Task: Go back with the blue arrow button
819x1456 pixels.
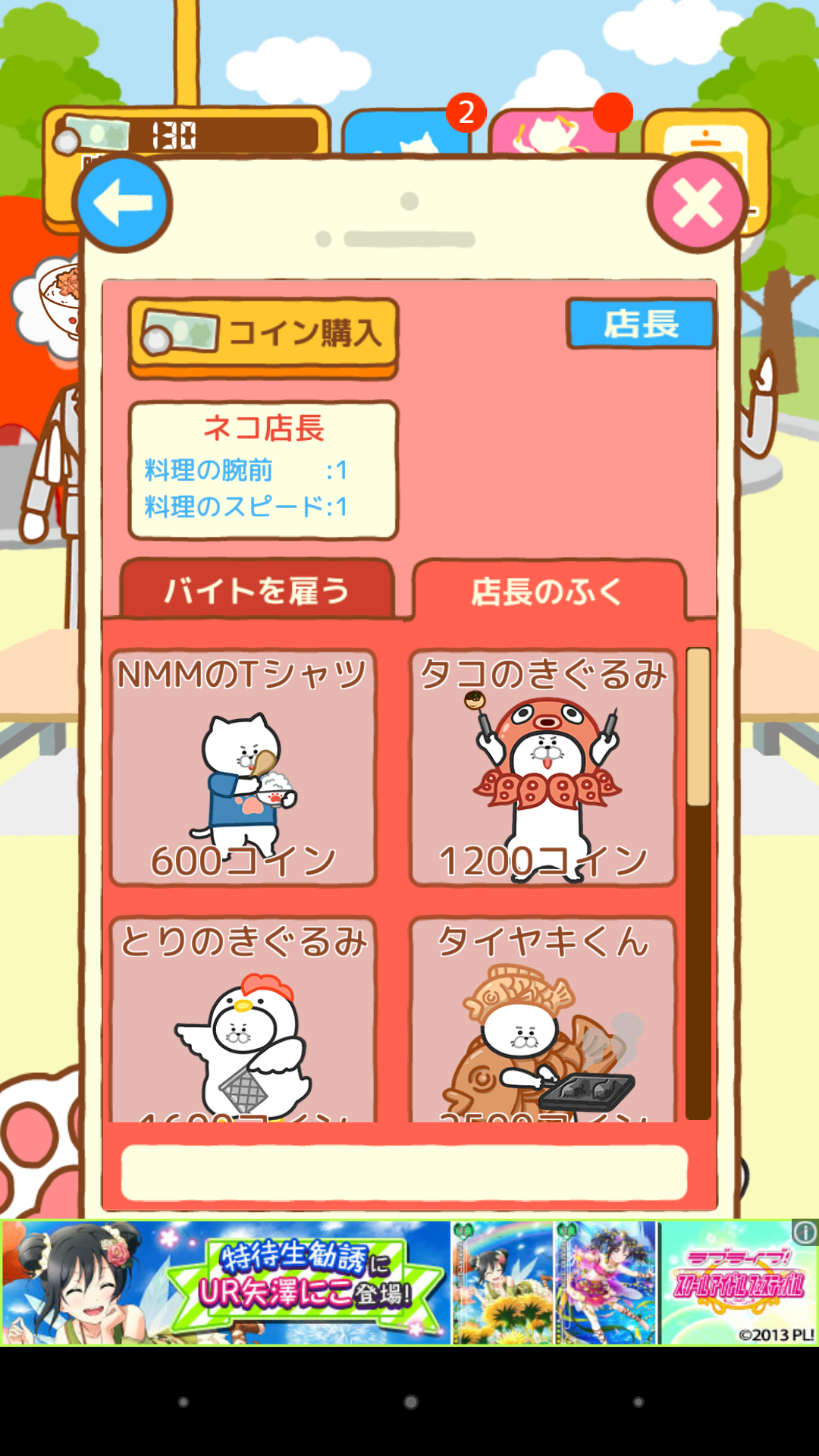Action: tap(122, 204)
